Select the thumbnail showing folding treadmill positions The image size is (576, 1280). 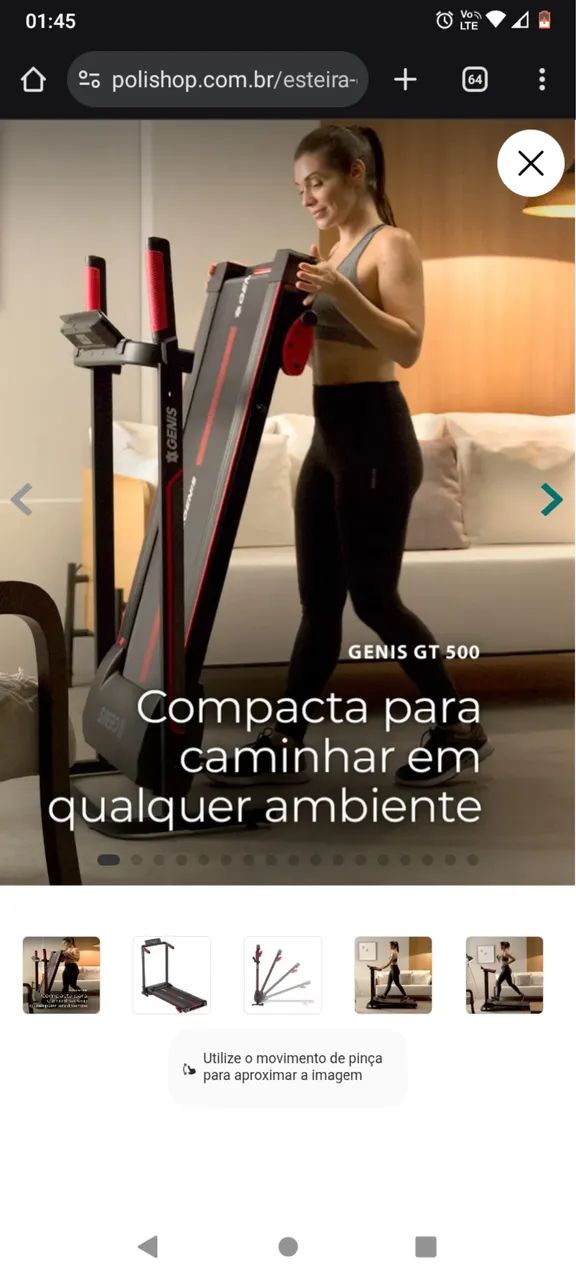(x=283, y=975)
